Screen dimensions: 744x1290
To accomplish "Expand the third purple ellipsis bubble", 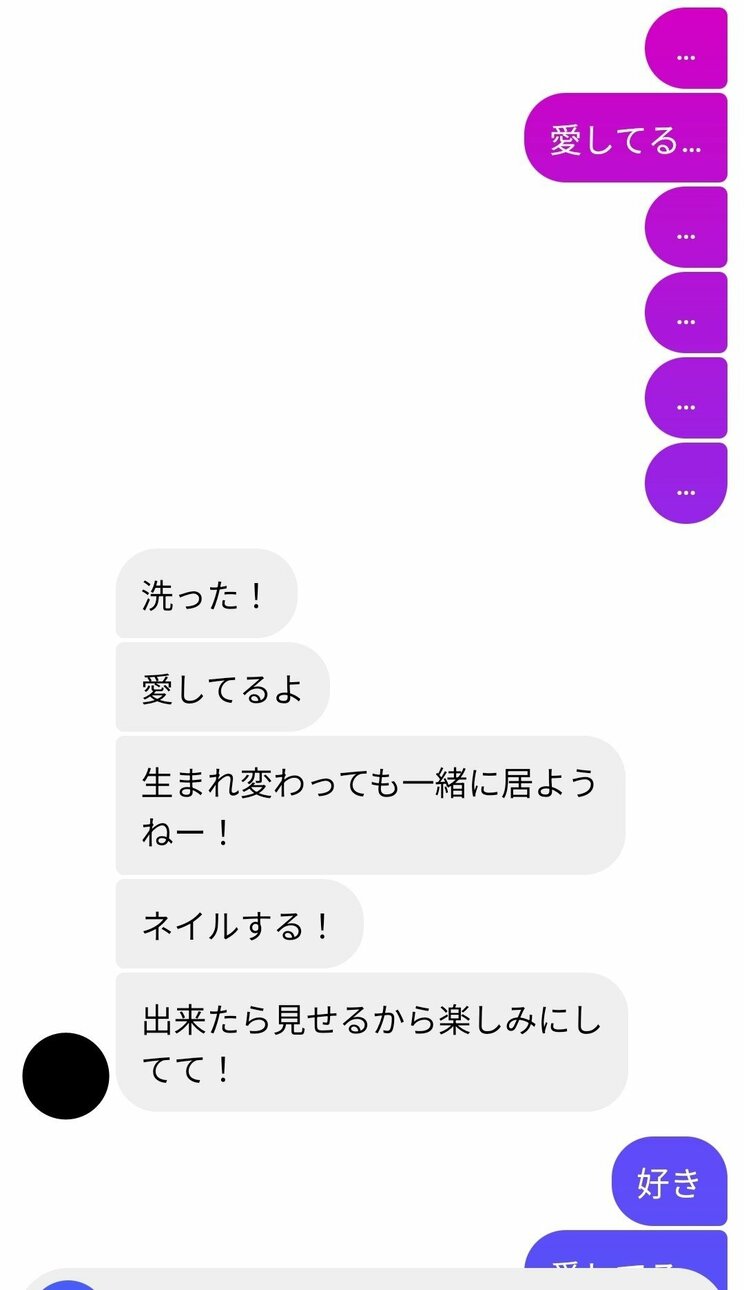I will [x=687, y=404].
